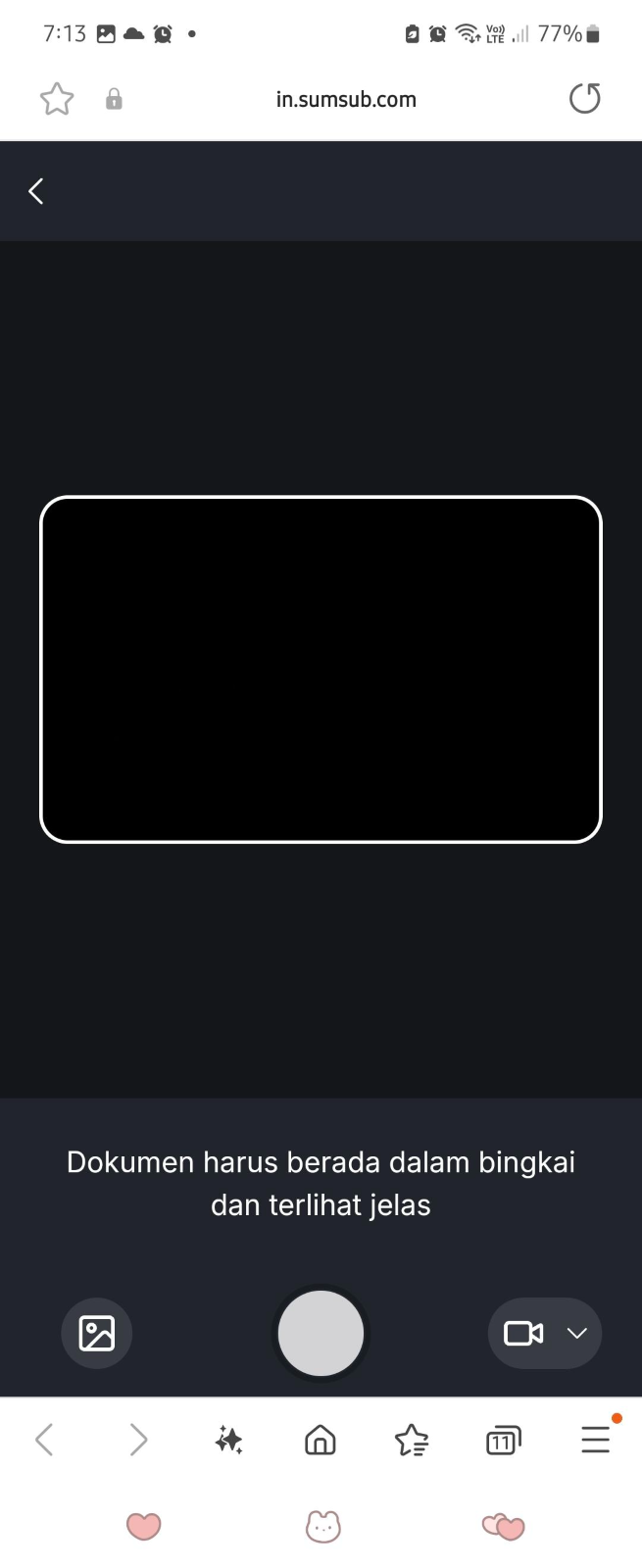This screenshot has height=1568, width=642.
Task: Go to the browser home page
Action: click(x=321, y=1440)
